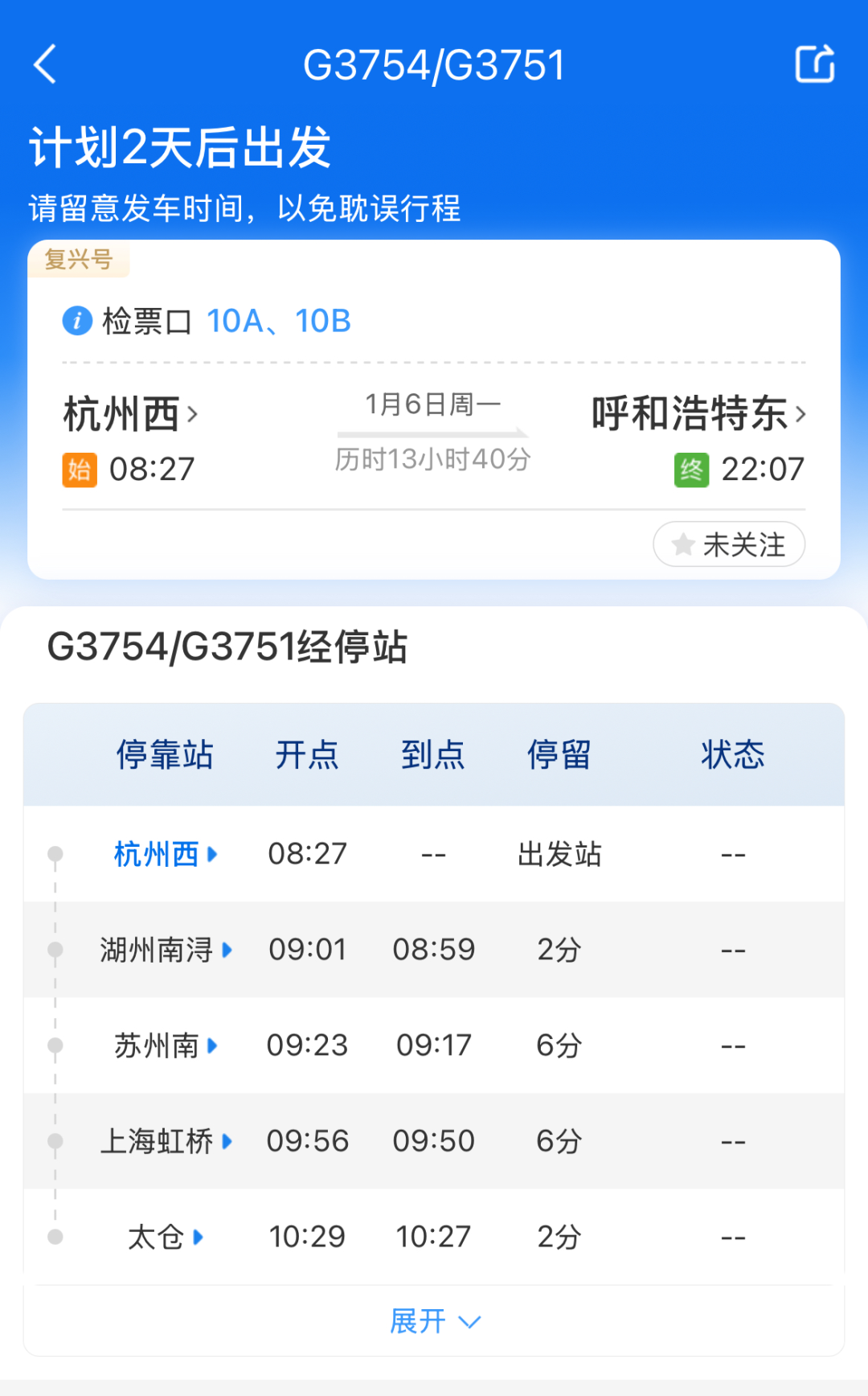Tap the 检票口 info icon

point(77,321)
